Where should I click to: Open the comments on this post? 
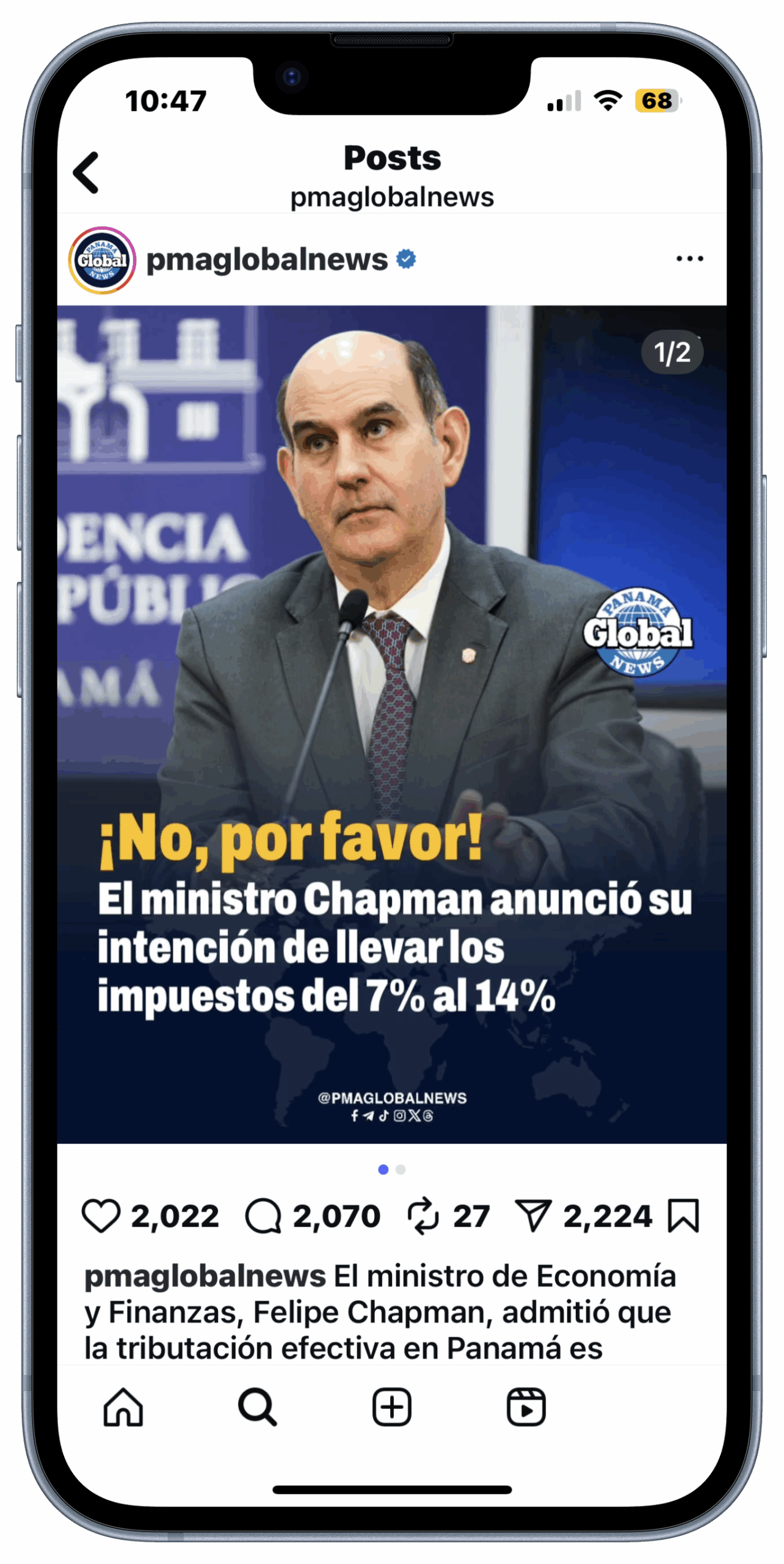point(263,1215)
